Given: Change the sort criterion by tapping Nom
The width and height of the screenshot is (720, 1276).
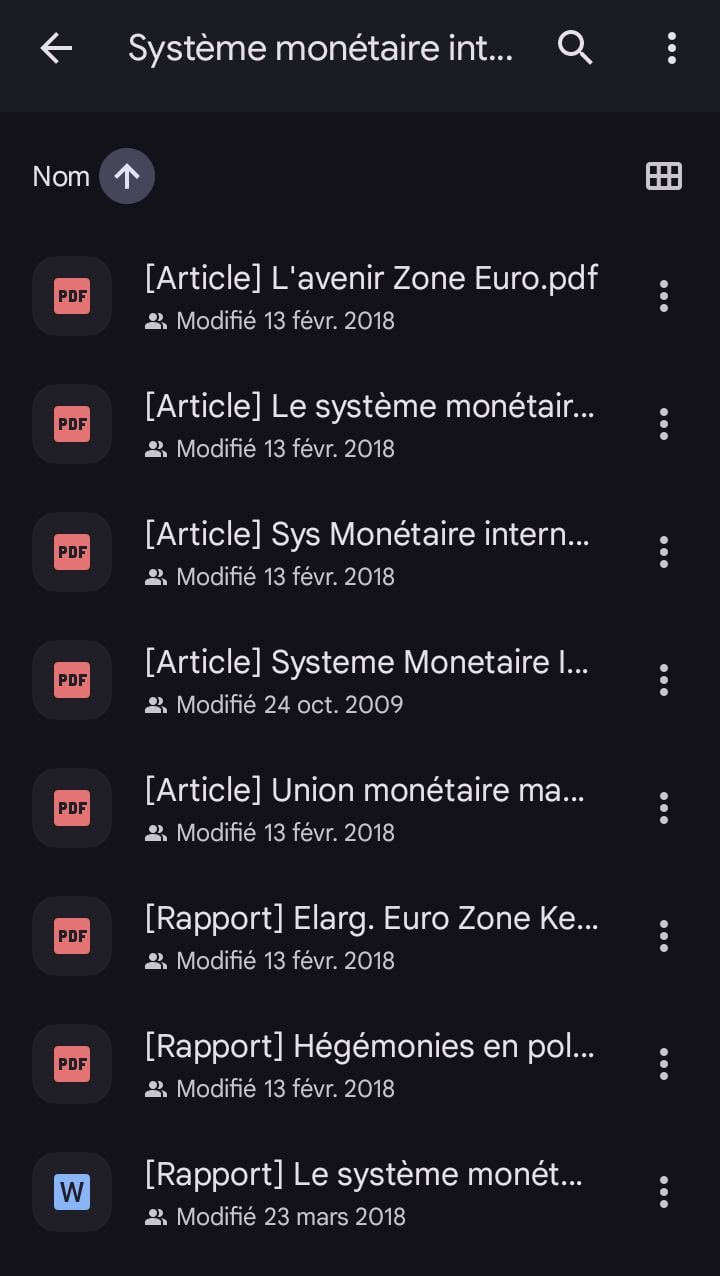Looking at the screenshot, I should click(x=61, y=176).
